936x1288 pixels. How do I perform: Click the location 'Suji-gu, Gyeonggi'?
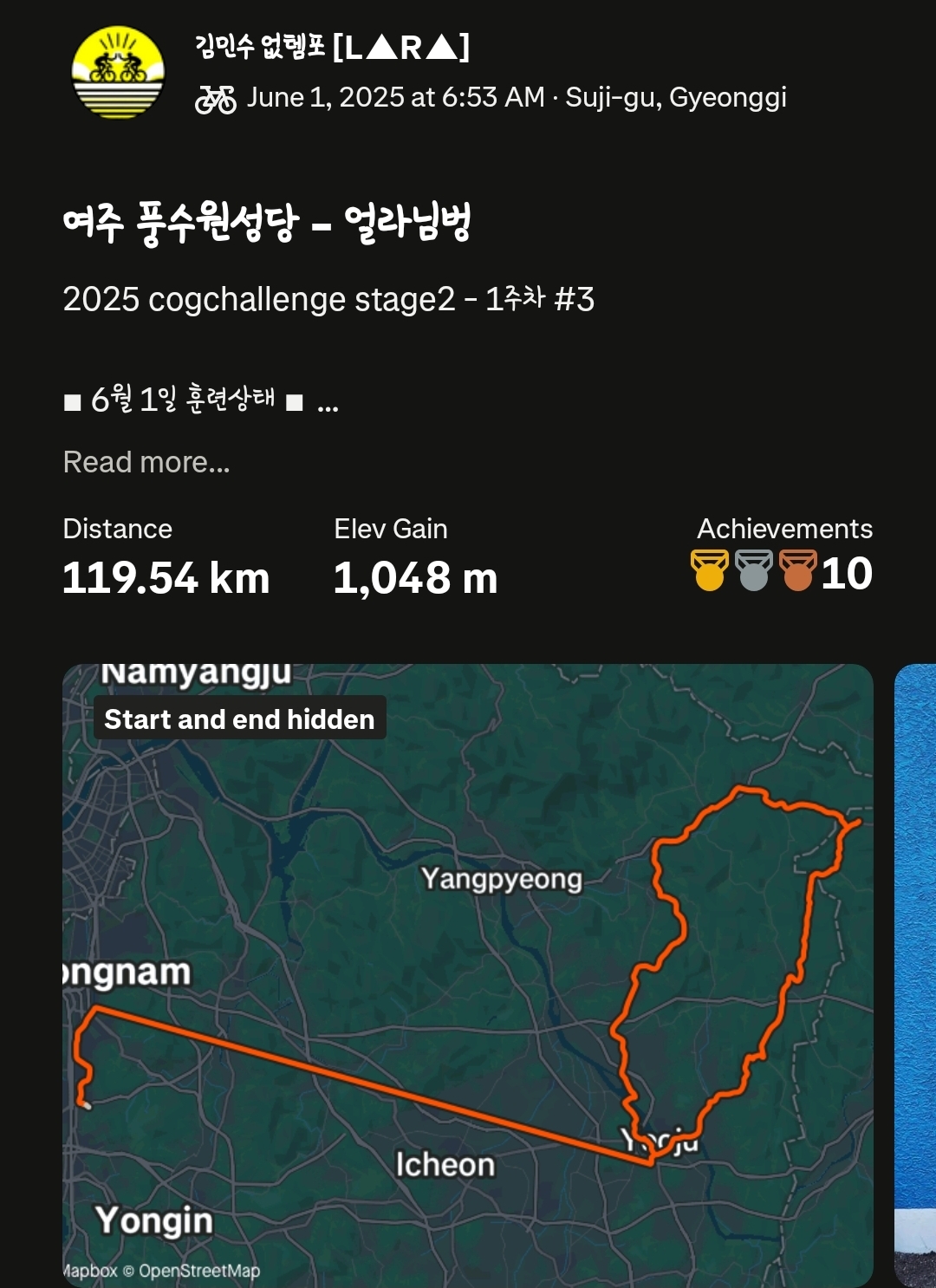coord(678,98)
